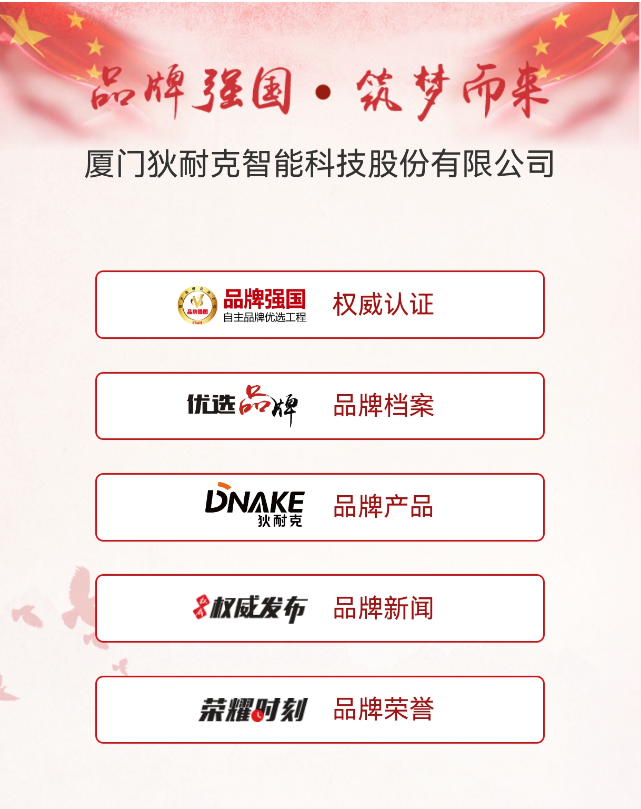641x809 pixels.
Task: Open 品牌新闻 brand news
Action: tap(320, 608)
